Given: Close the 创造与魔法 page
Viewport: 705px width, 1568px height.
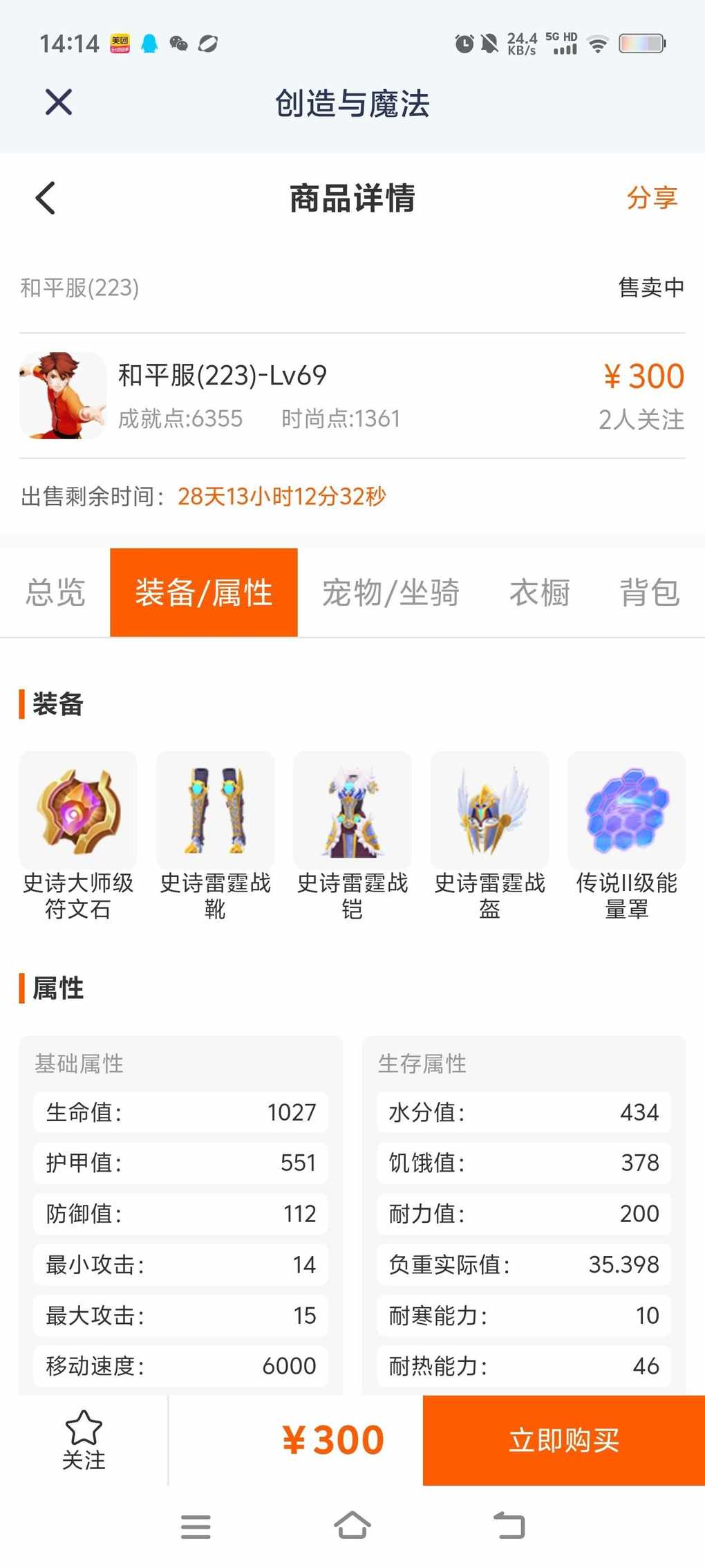Looking at the screenshot, I should (59, 102).
